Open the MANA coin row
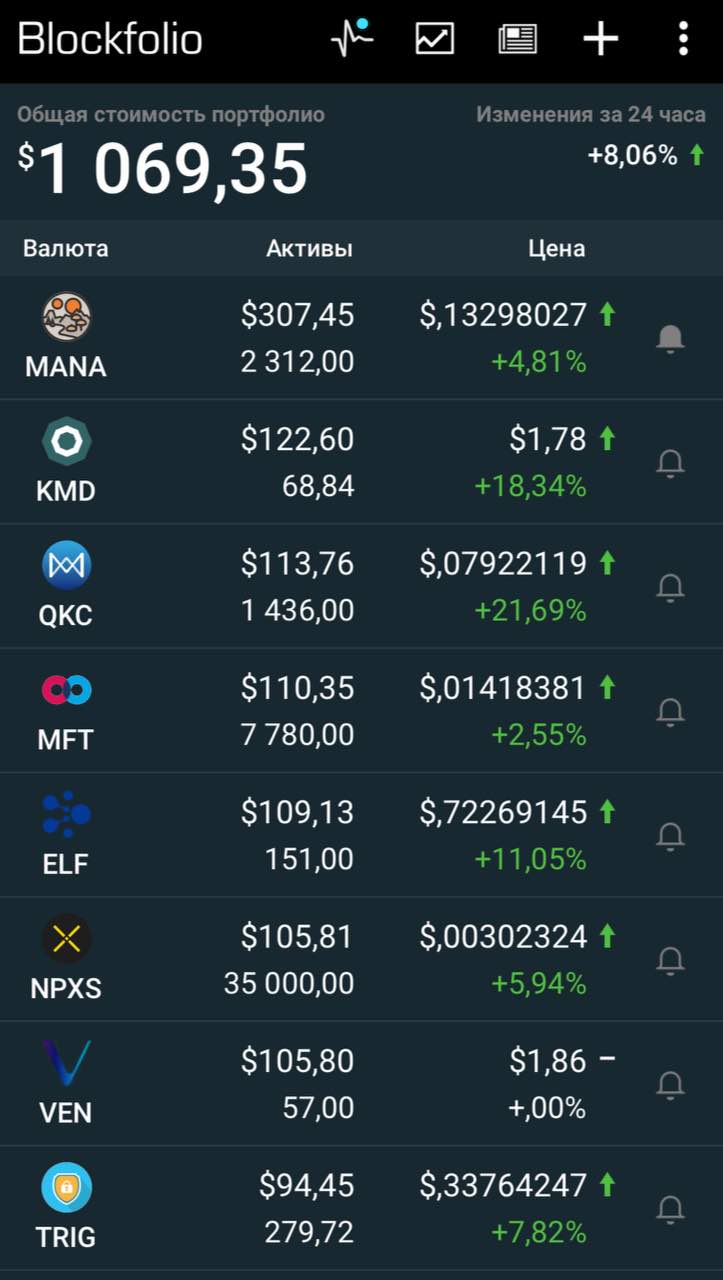The height and width of the screenshot is (1280, 723). coord(361,338)
